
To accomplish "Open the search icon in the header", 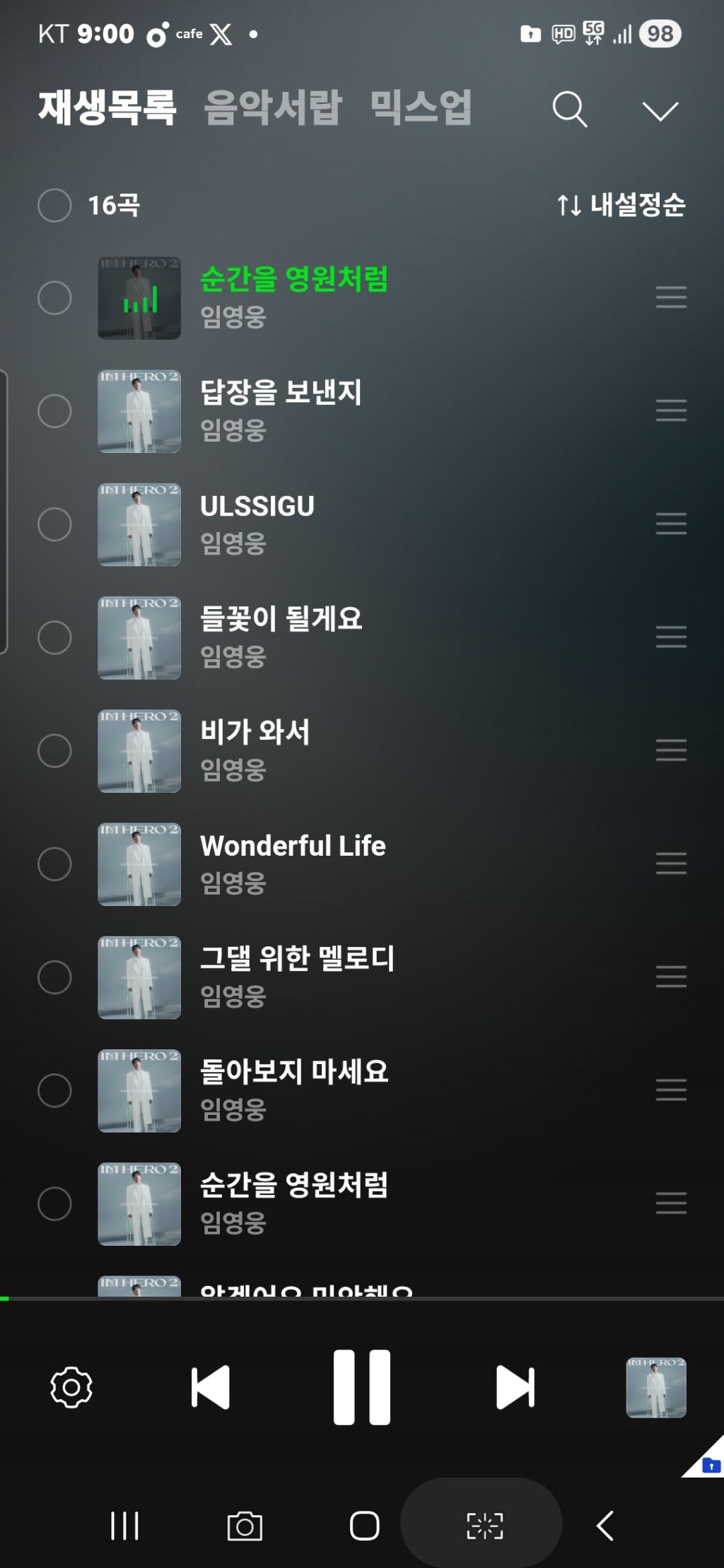I will pos(570,110).
